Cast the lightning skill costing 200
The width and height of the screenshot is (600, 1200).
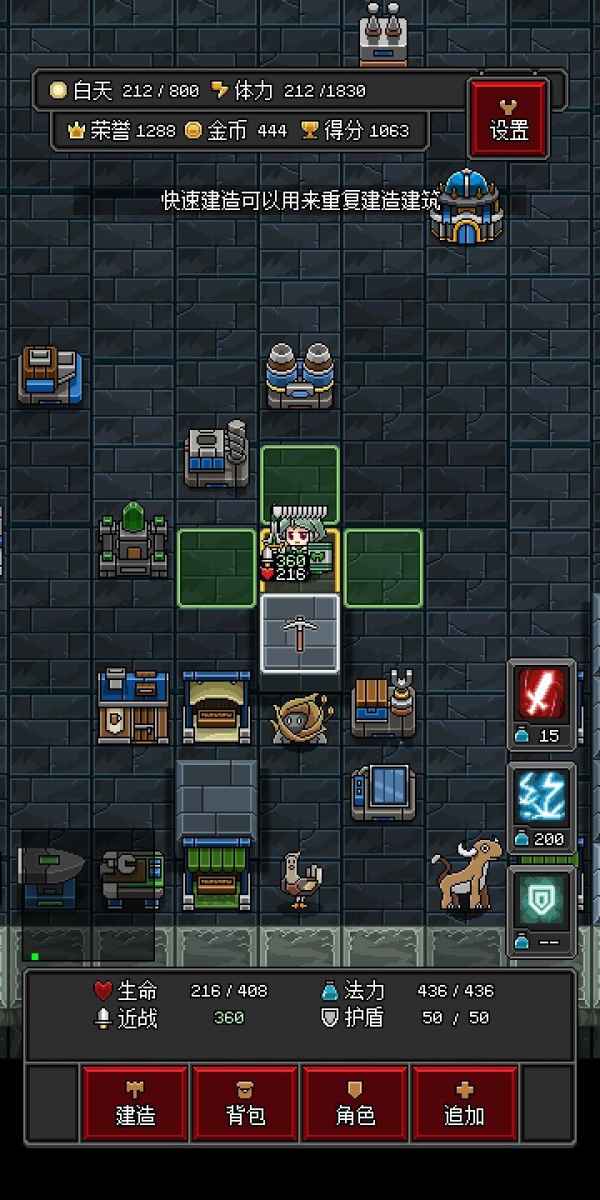click(x=542, y=797)
